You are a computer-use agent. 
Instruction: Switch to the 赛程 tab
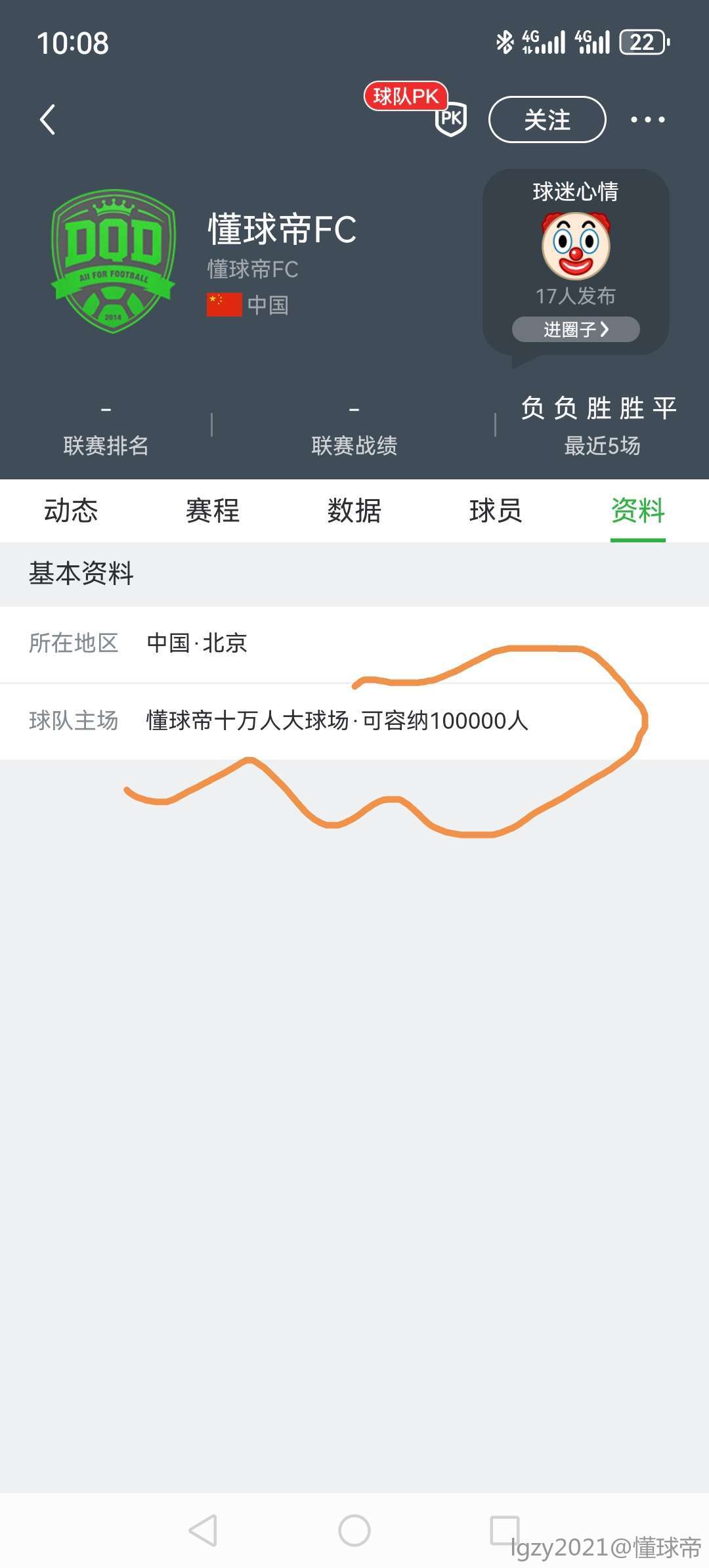pos(213,511)
